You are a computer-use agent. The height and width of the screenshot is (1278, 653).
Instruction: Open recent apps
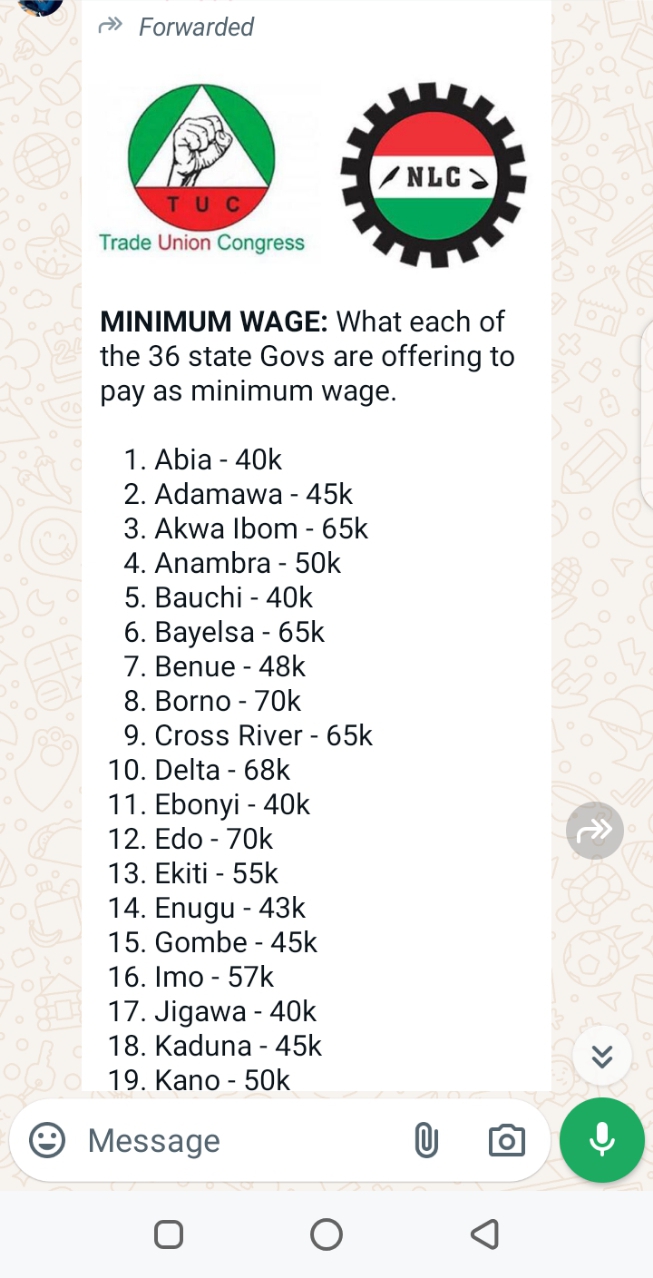169,1234
